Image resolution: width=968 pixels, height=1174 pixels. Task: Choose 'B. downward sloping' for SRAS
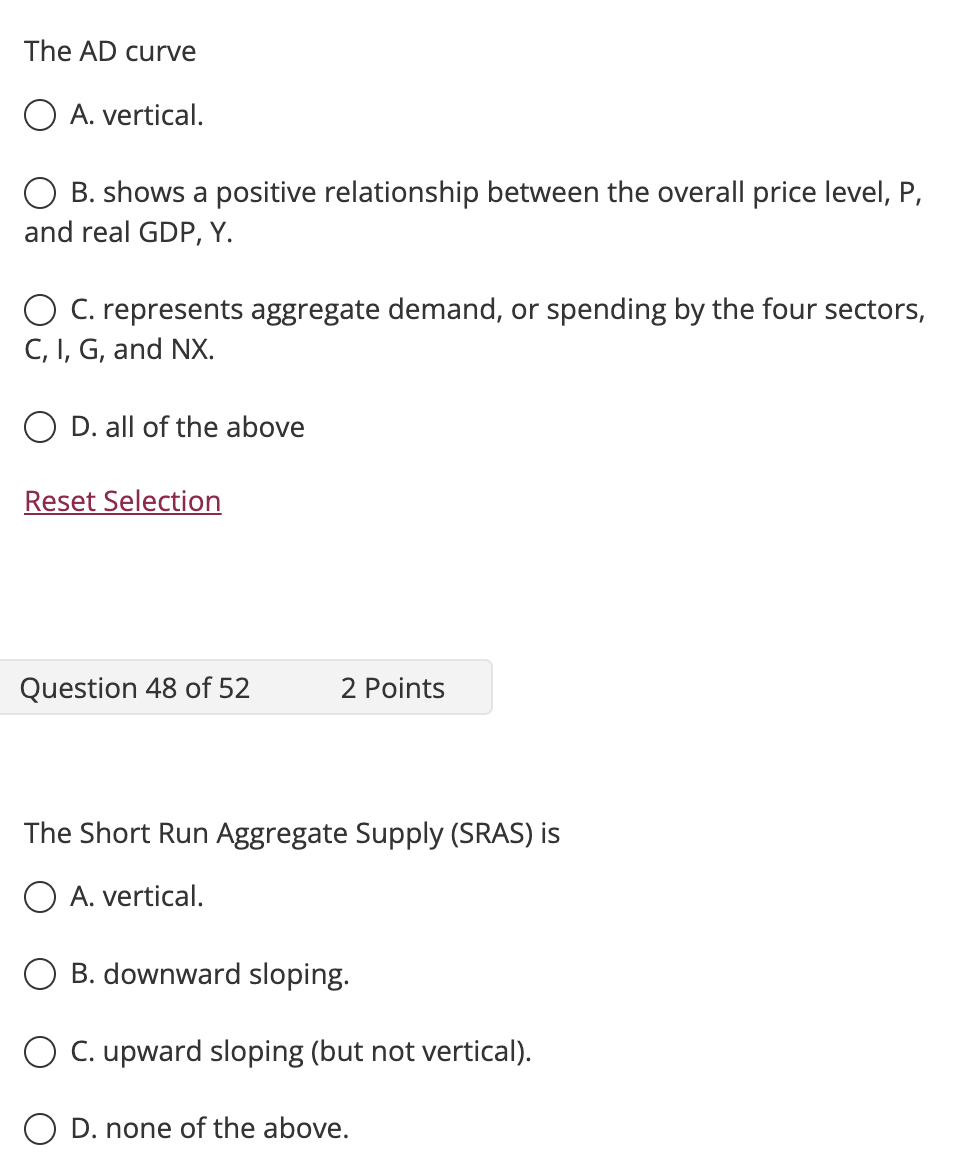click(40, 974)
